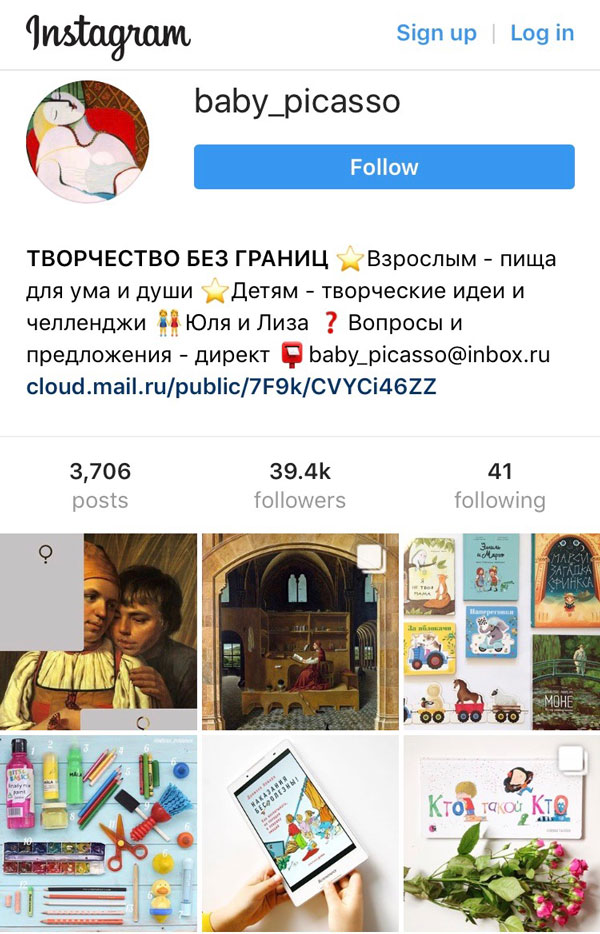600x934 pixels.
Task: Follow the baby_picasso account
Action: pyautogui.click(x=384, y=167)
